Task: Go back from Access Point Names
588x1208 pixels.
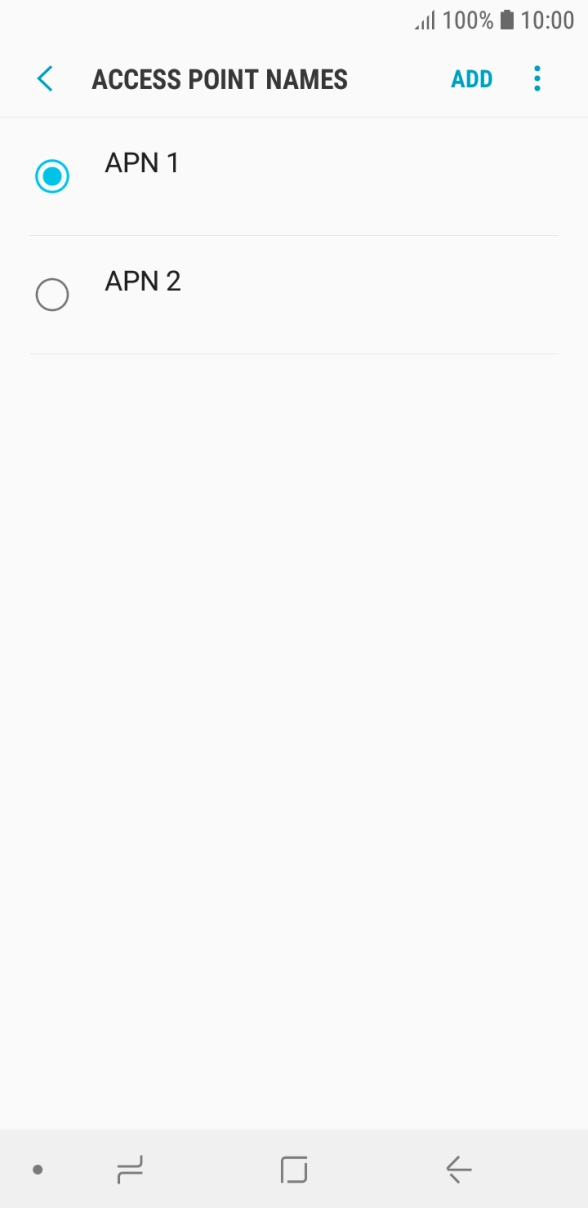Action: point(45,79)
